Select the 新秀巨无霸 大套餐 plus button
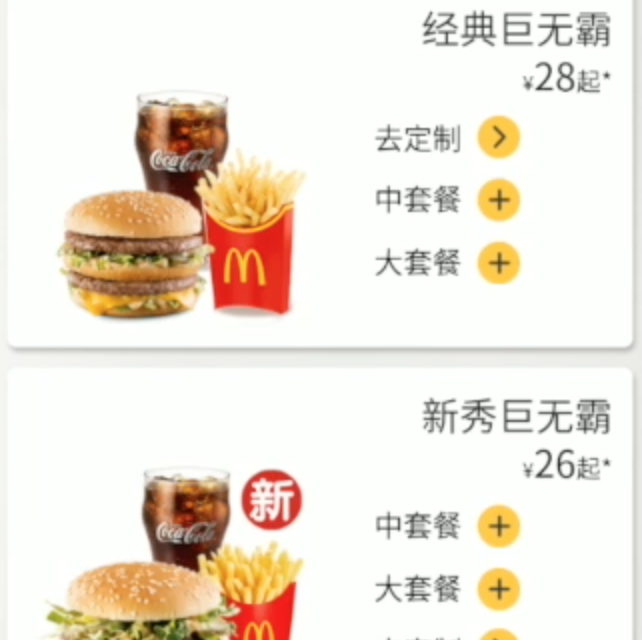 (498, 588)
